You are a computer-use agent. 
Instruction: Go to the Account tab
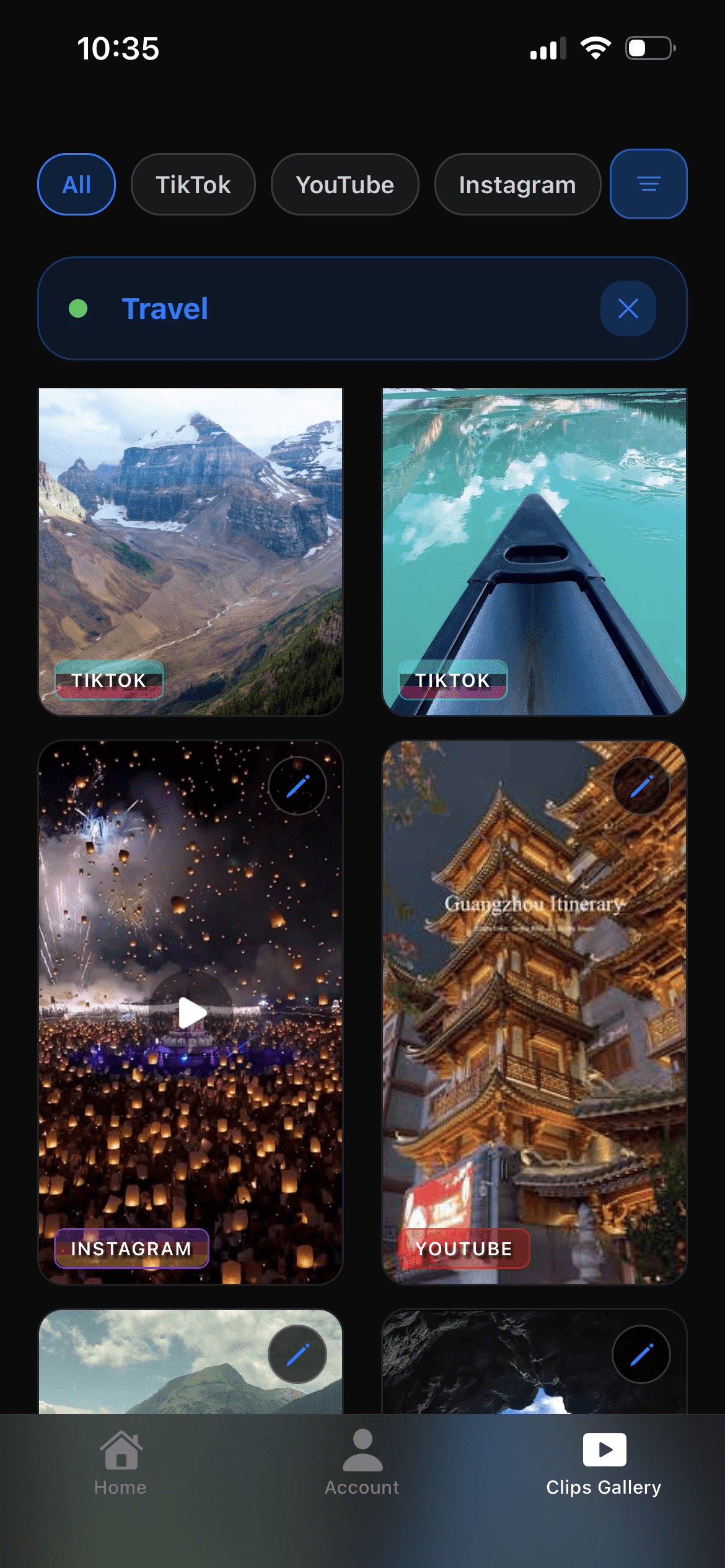click(362, 1468)
